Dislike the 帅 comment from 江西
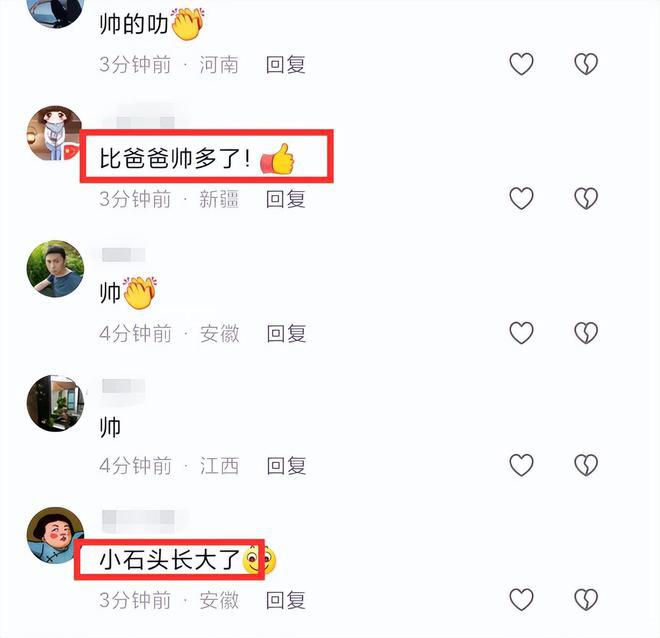This screenshot has height=638, width=660. [x=585, y=466]
